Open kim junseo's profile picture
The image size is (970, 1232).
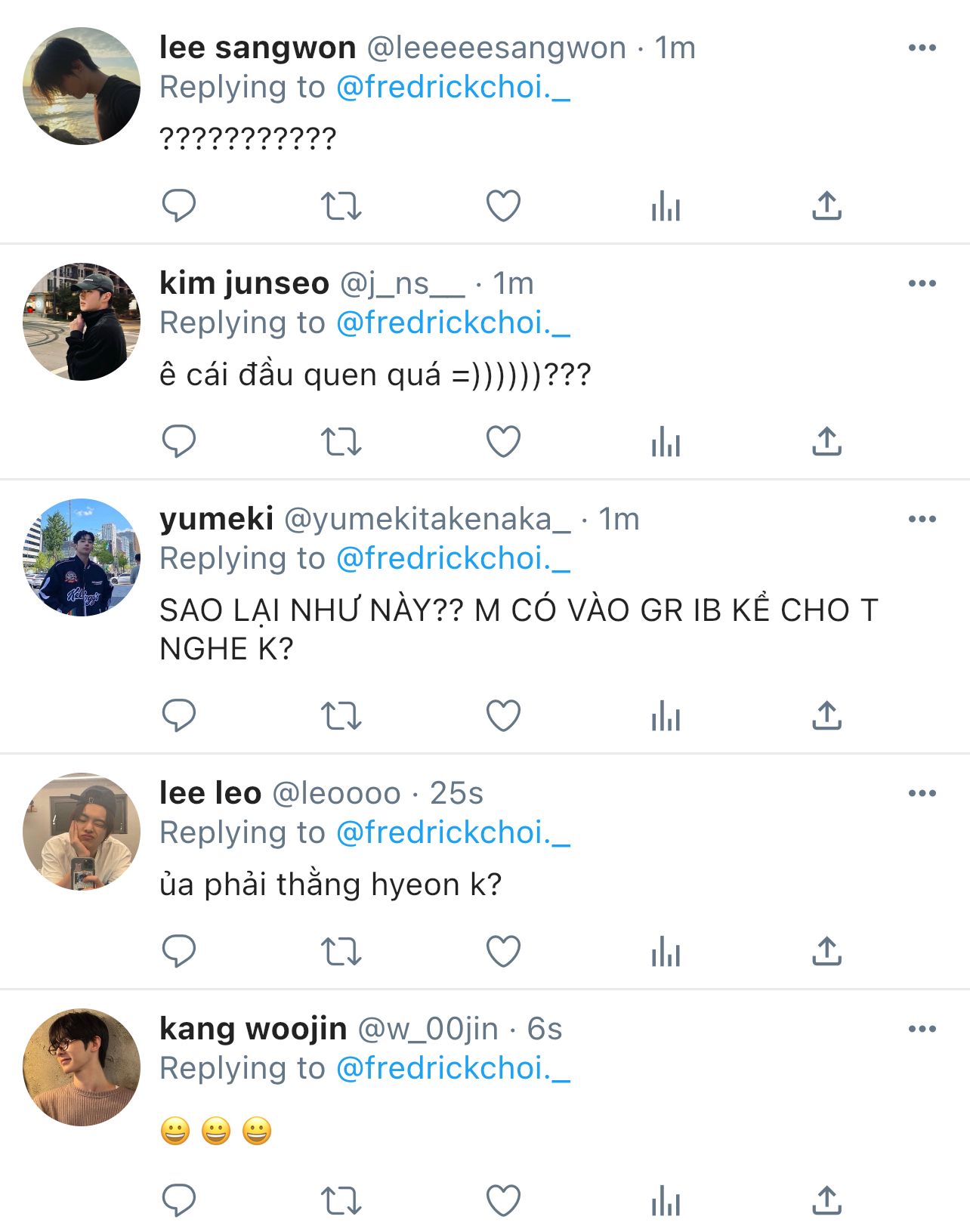pyautogui.click(x=82, y=322)
